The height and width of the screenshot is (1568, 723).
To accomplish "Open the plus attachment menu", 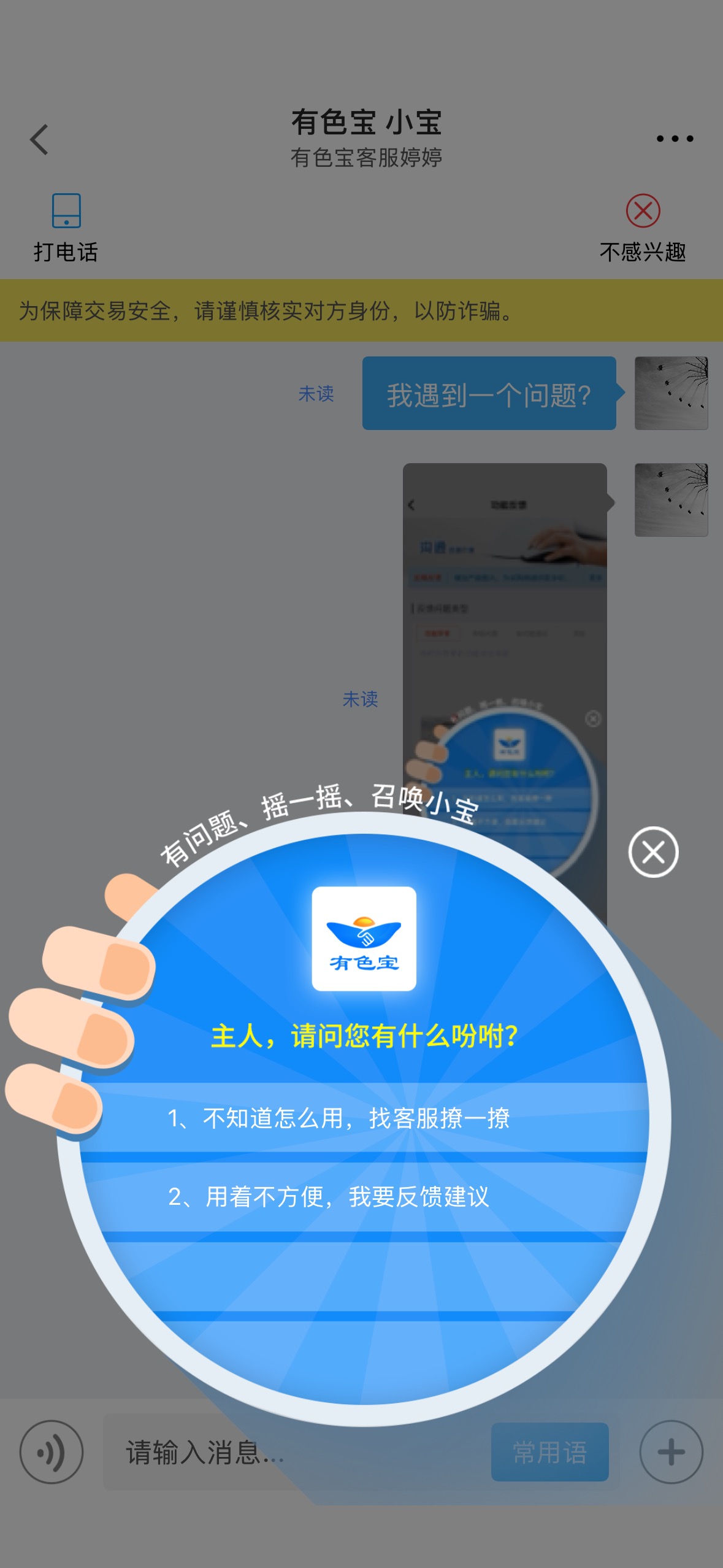I will (671, 1451).
